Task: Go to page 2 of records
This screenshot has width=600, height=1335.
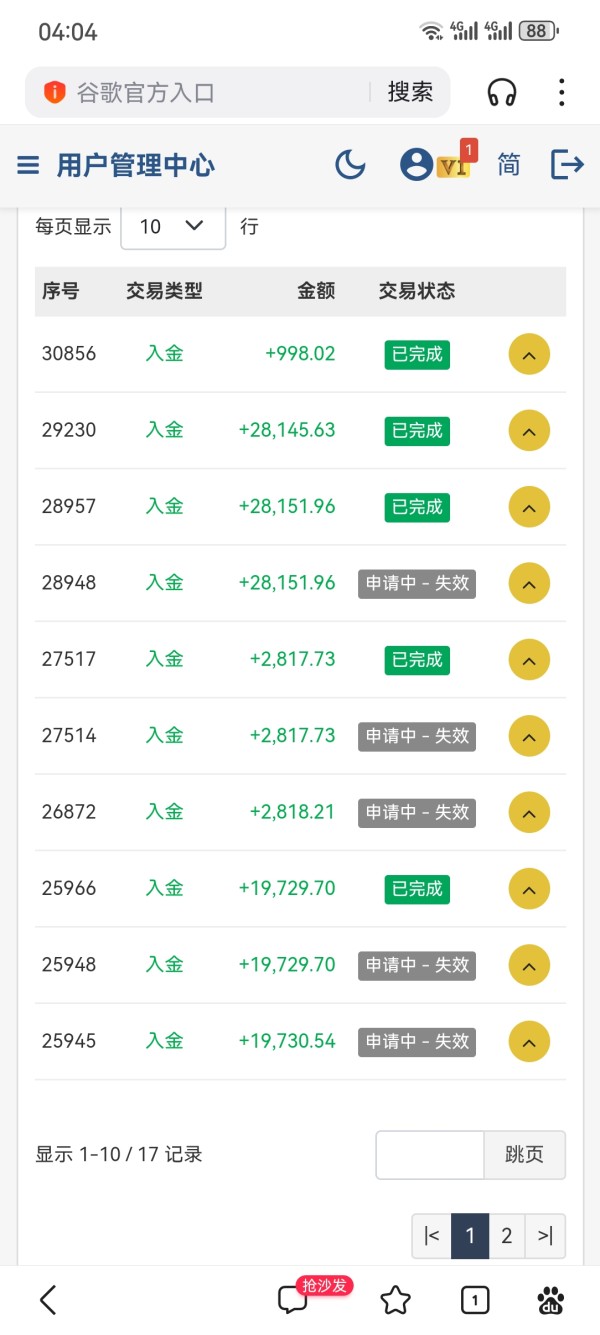Action: (x=507, y=1236)
